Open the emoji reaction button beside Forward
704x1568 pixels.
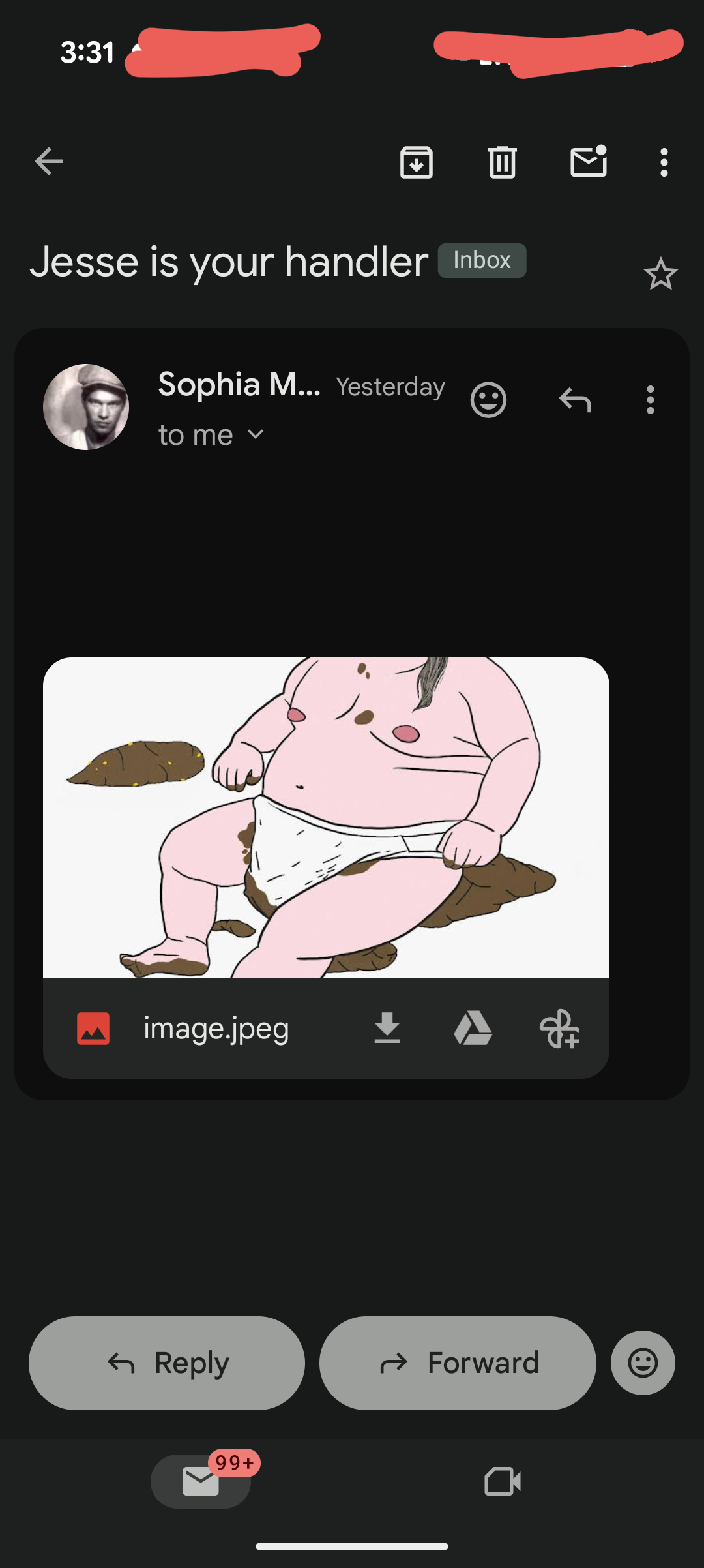[643, 1363]
